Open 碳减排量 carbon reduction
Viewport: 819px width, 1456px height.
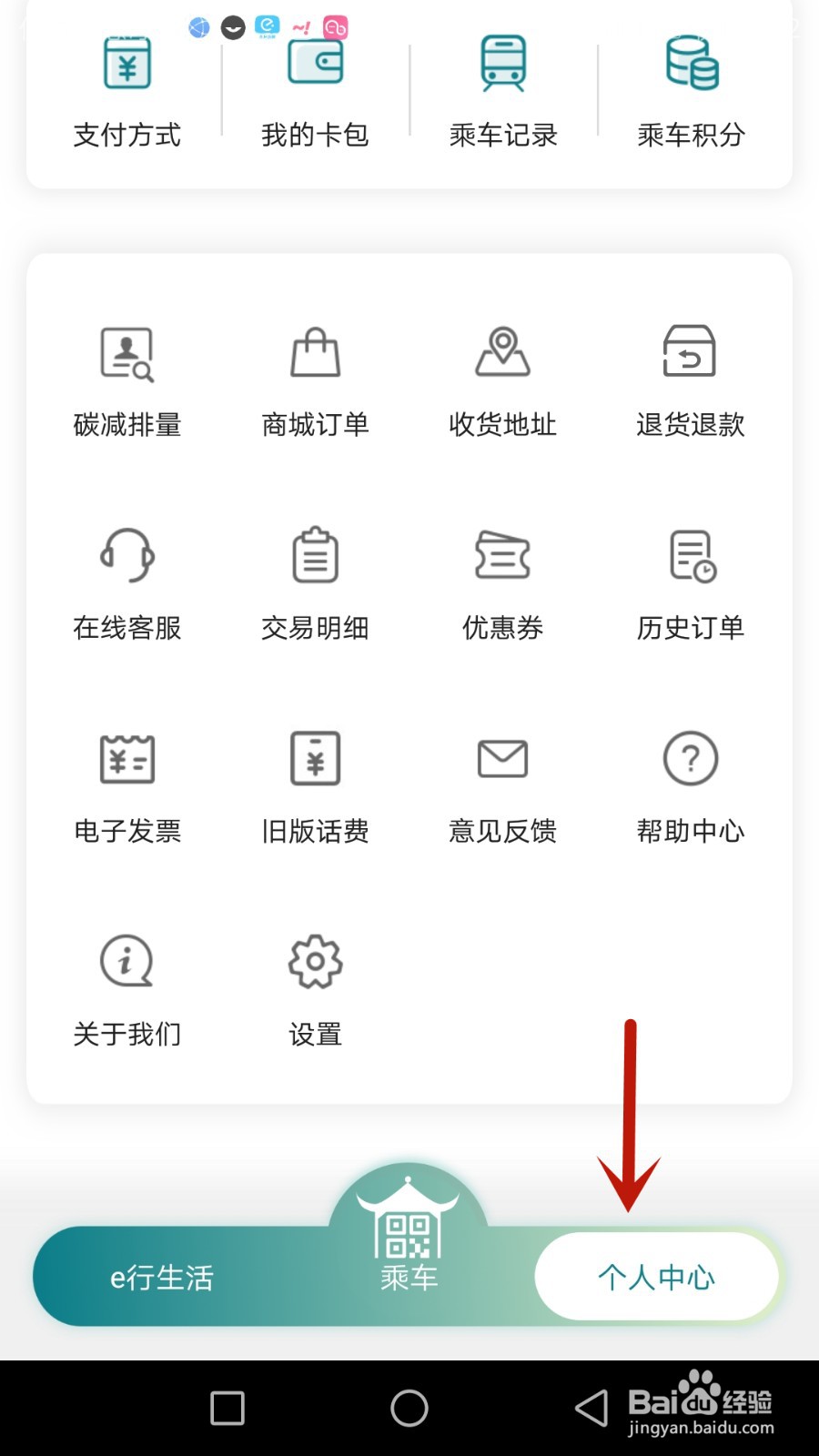127,382
